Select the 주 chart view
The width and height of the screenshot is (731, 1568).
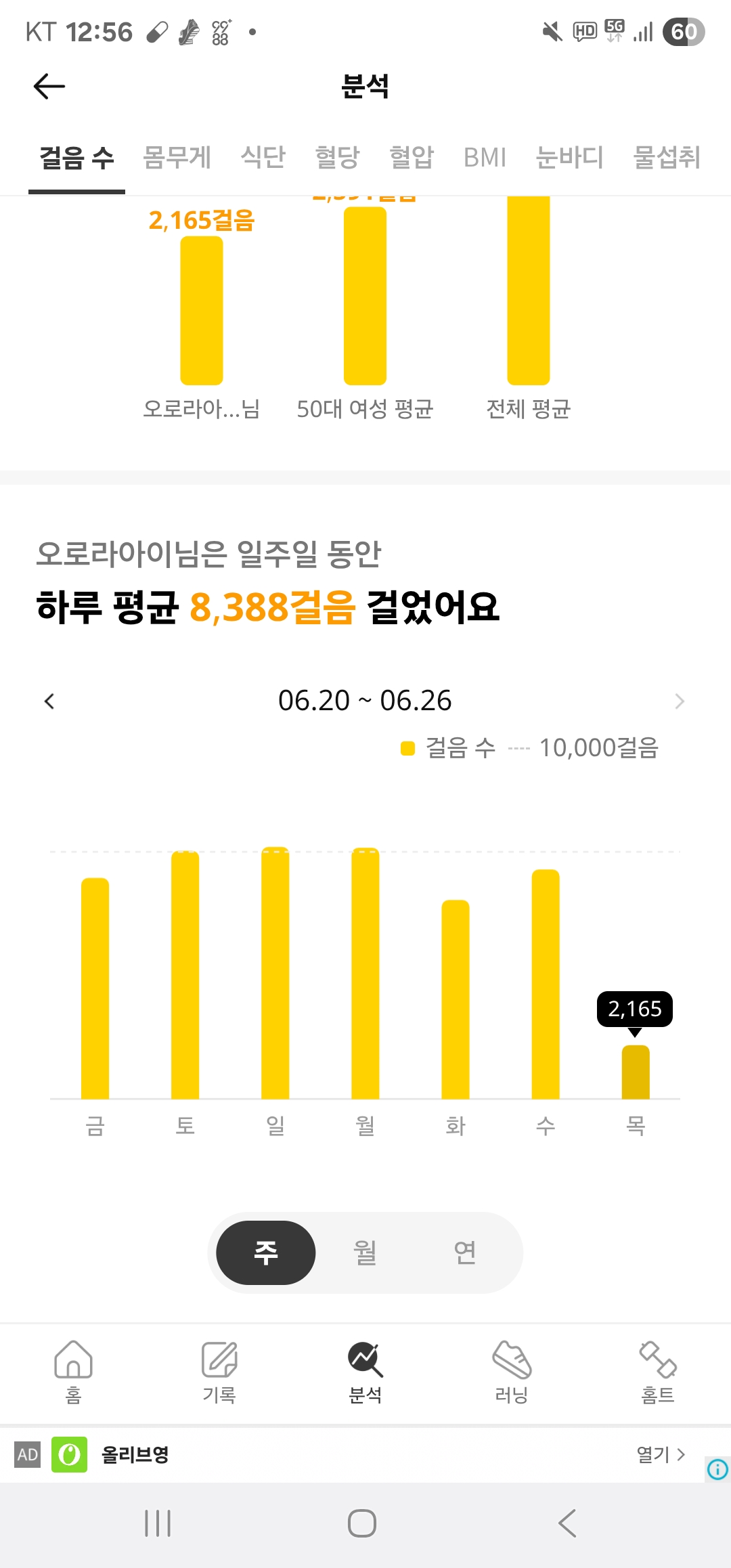[x=266, y=1253]
